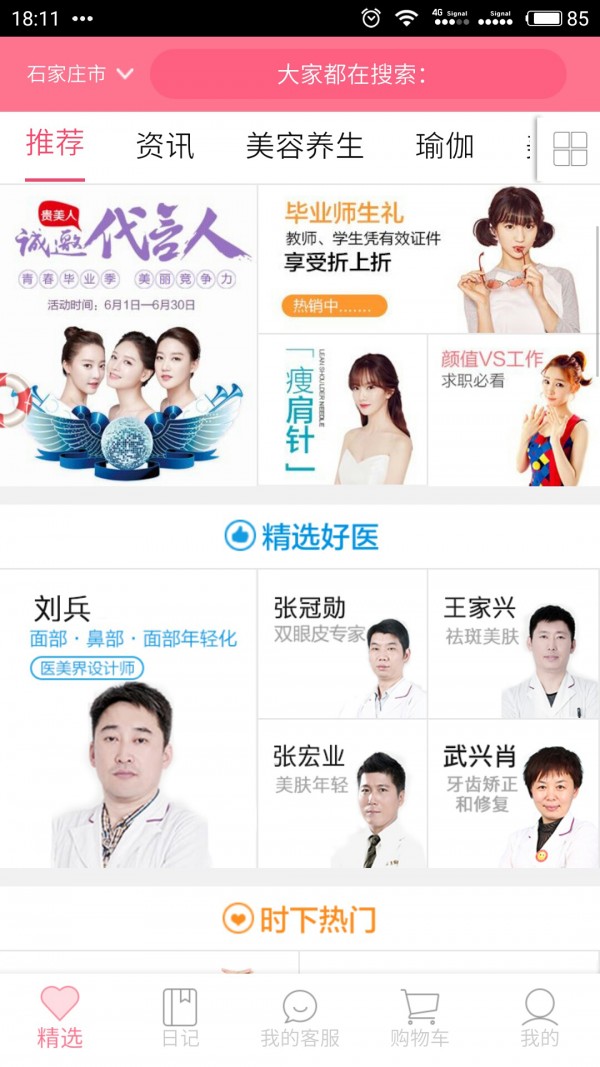Open doctor 王家兴's card

513,643
